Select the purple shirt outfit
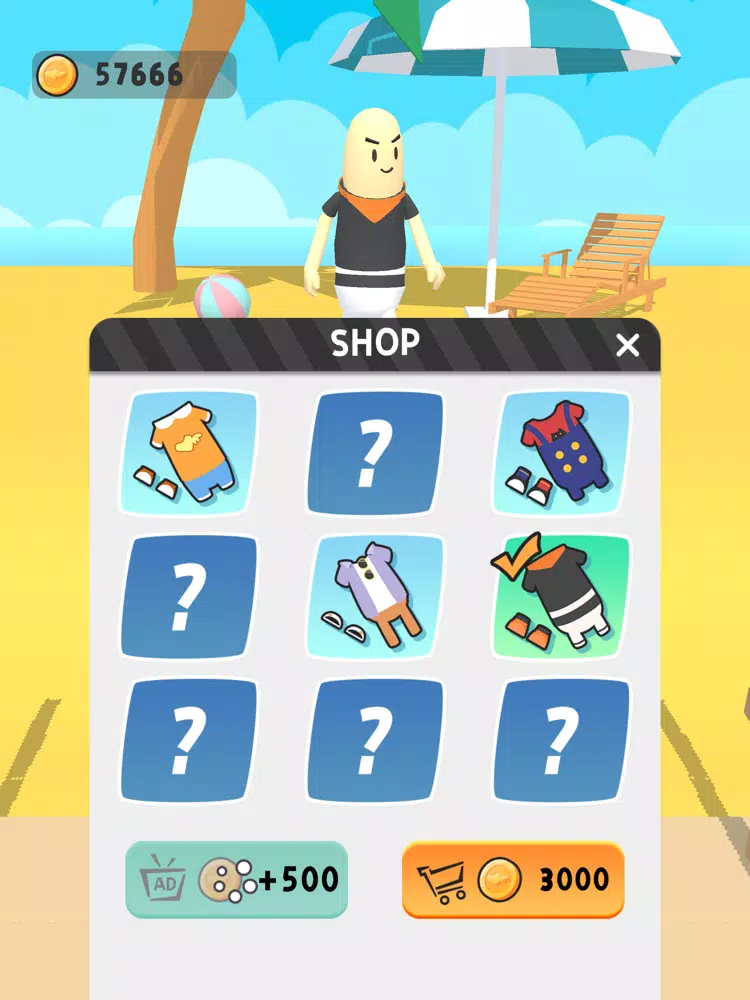The height and width of the screenshot is (1000, 750). (375, 597)
